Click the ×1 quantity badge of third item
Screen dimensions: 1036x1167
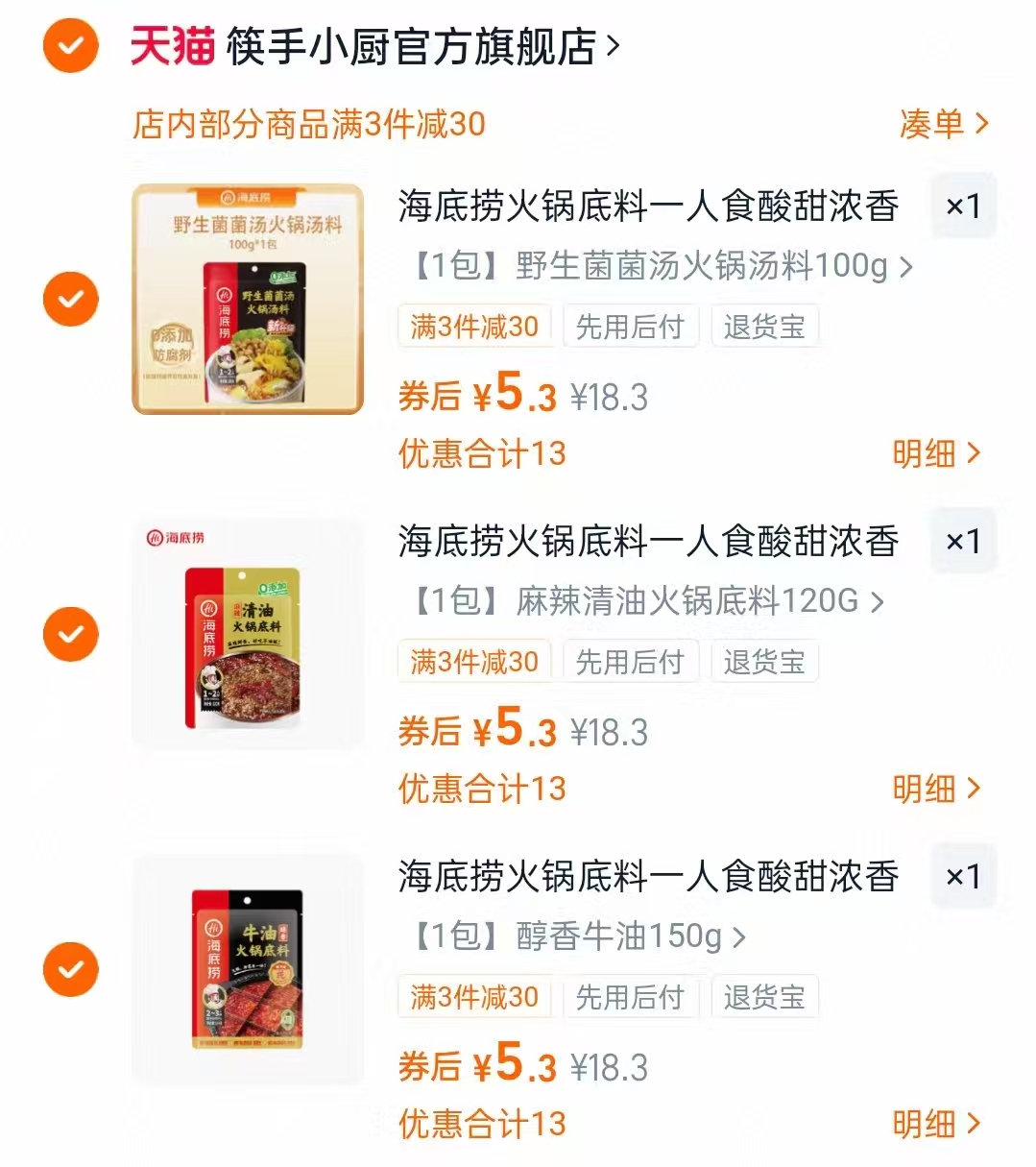pos(963,875)
